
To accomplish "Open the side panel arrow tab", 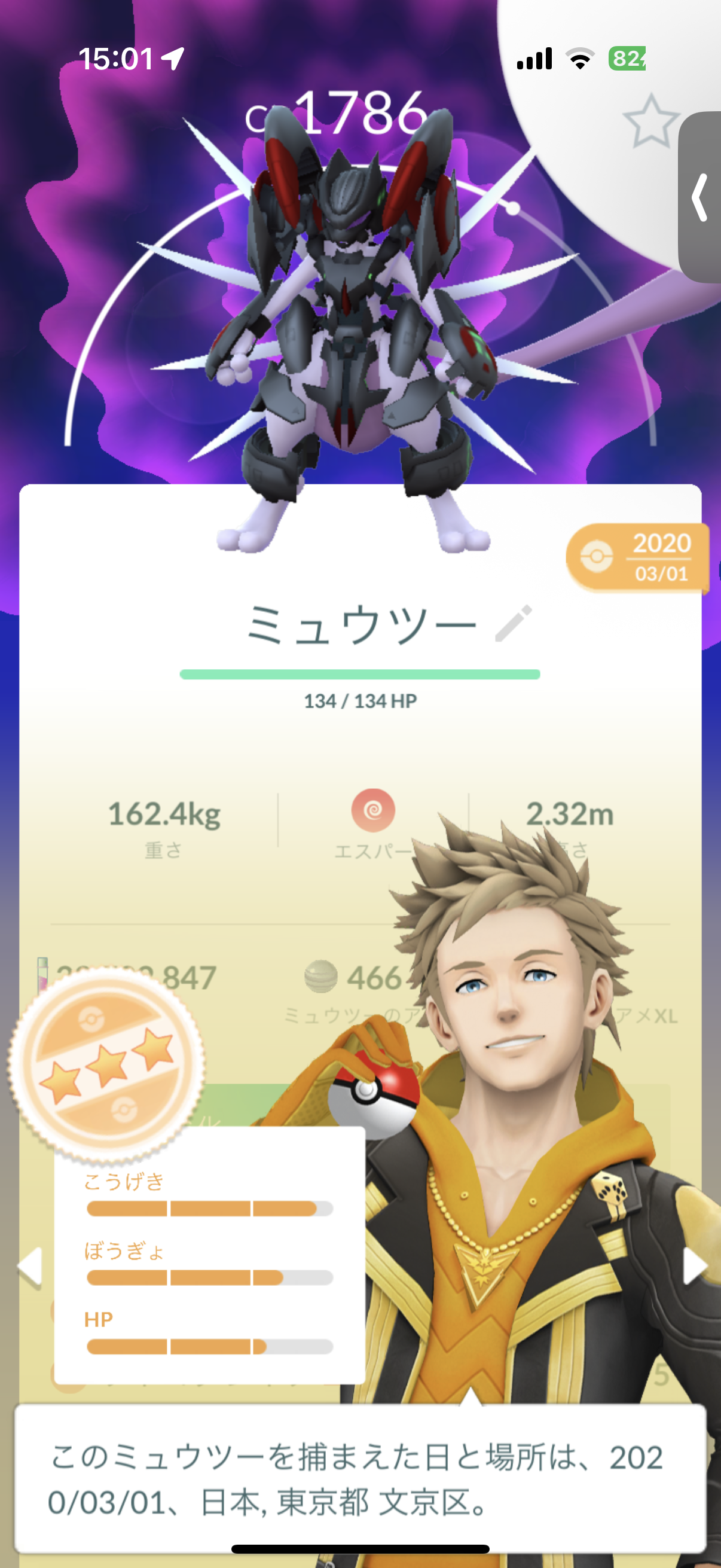I will pyautogui.click(x=701, y=197).
